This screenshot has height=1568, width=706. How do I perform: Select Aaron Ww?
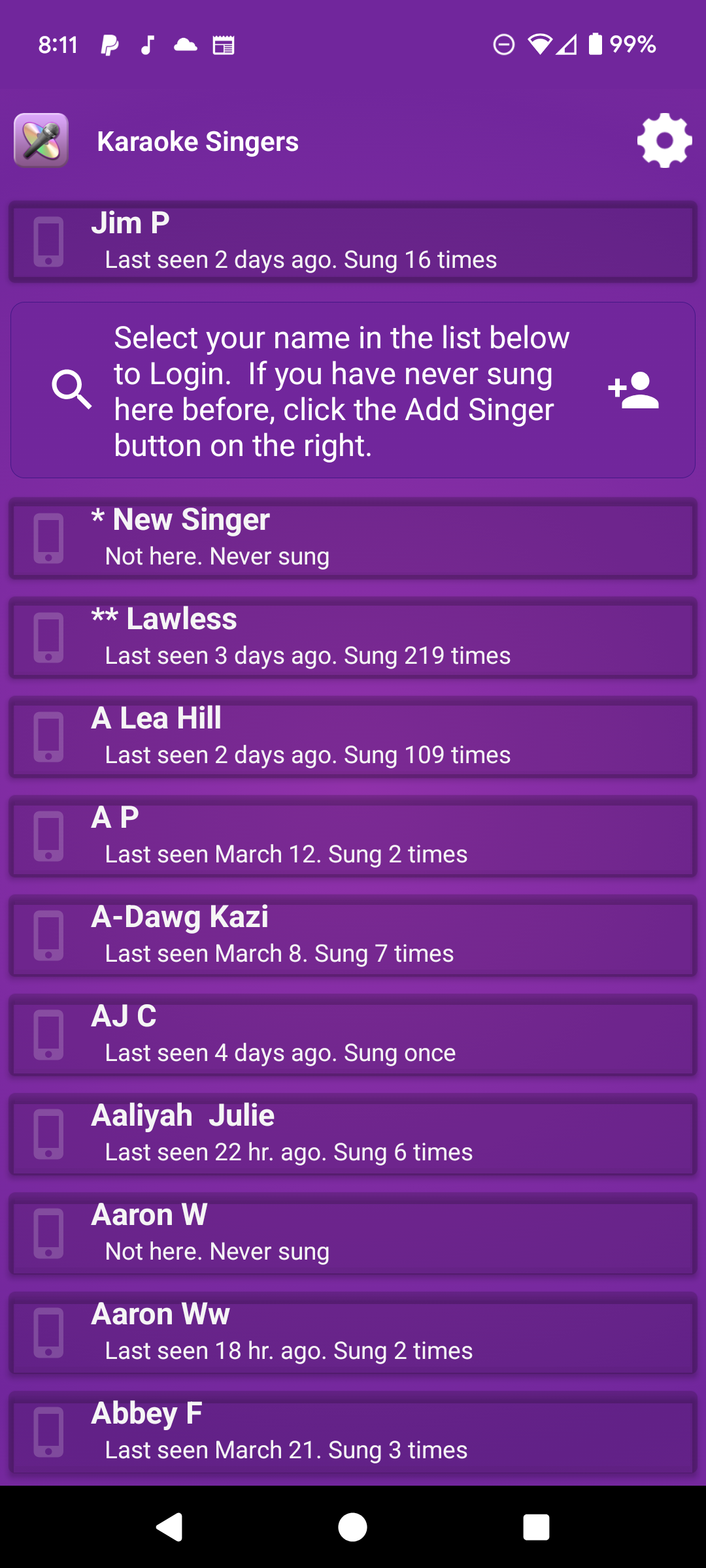(353, 1333)
